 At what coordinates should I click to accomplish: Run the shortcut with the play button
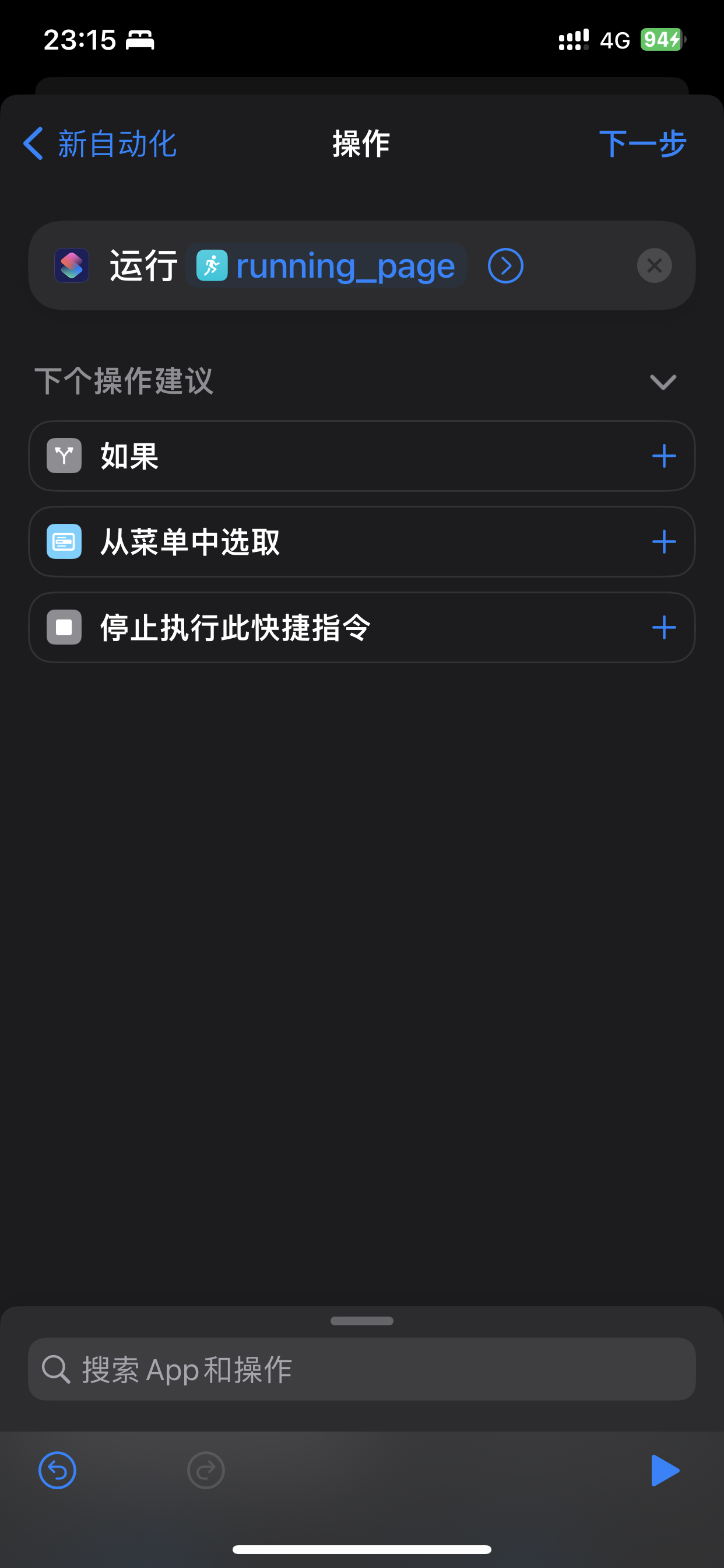click(665, 1471)
